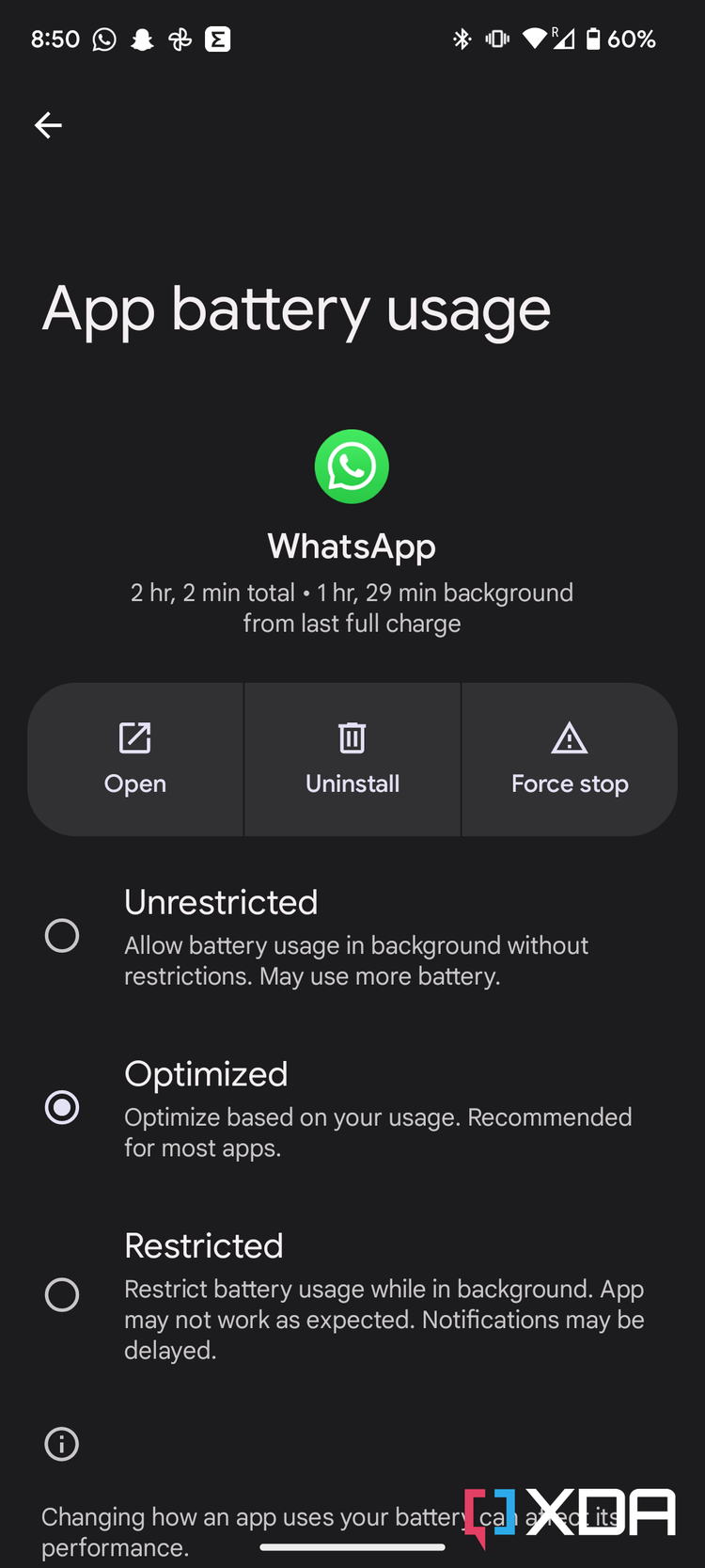Choose the Optimized battery option

click(62, 1107)
